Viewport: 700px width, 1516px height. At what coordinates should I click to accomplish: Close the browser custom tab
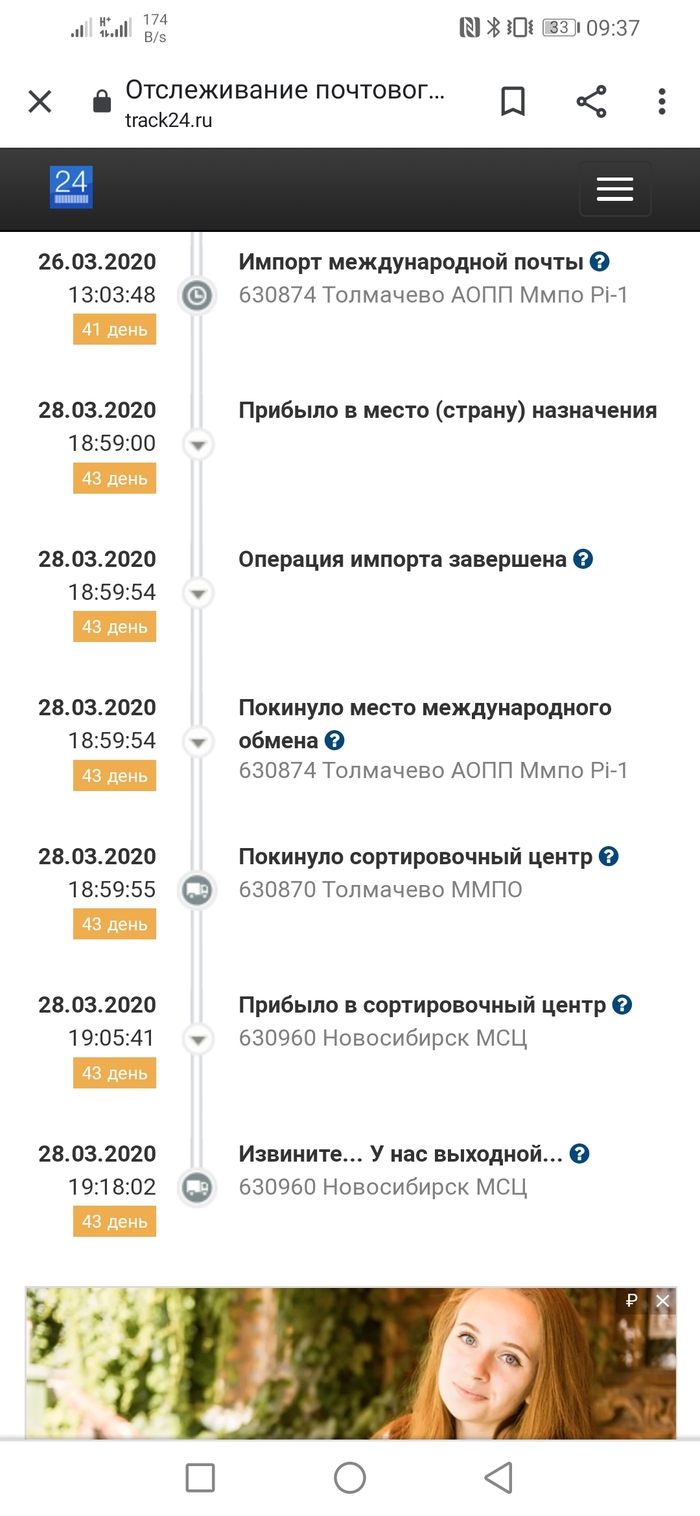[40, 101]
